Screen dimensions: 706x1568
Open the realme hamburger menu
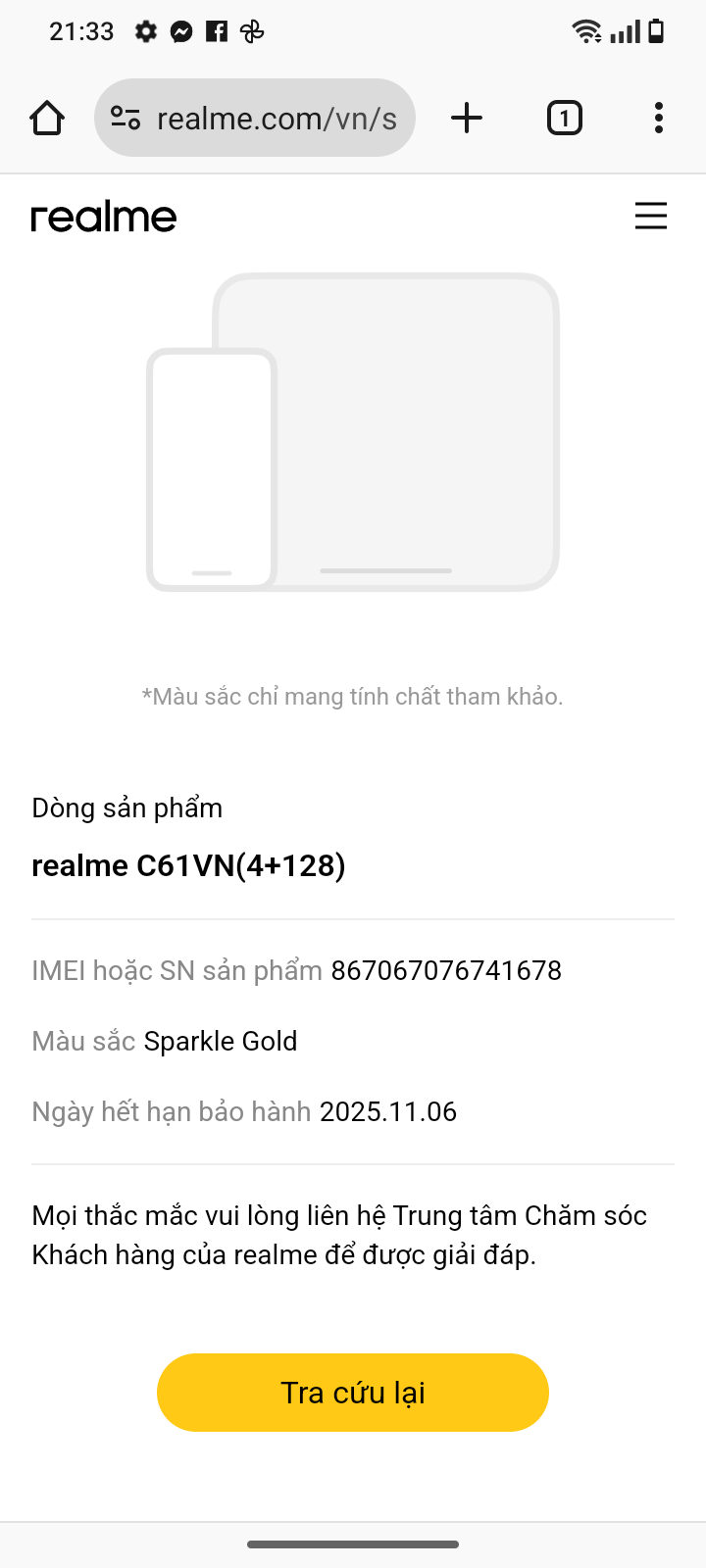650,216
